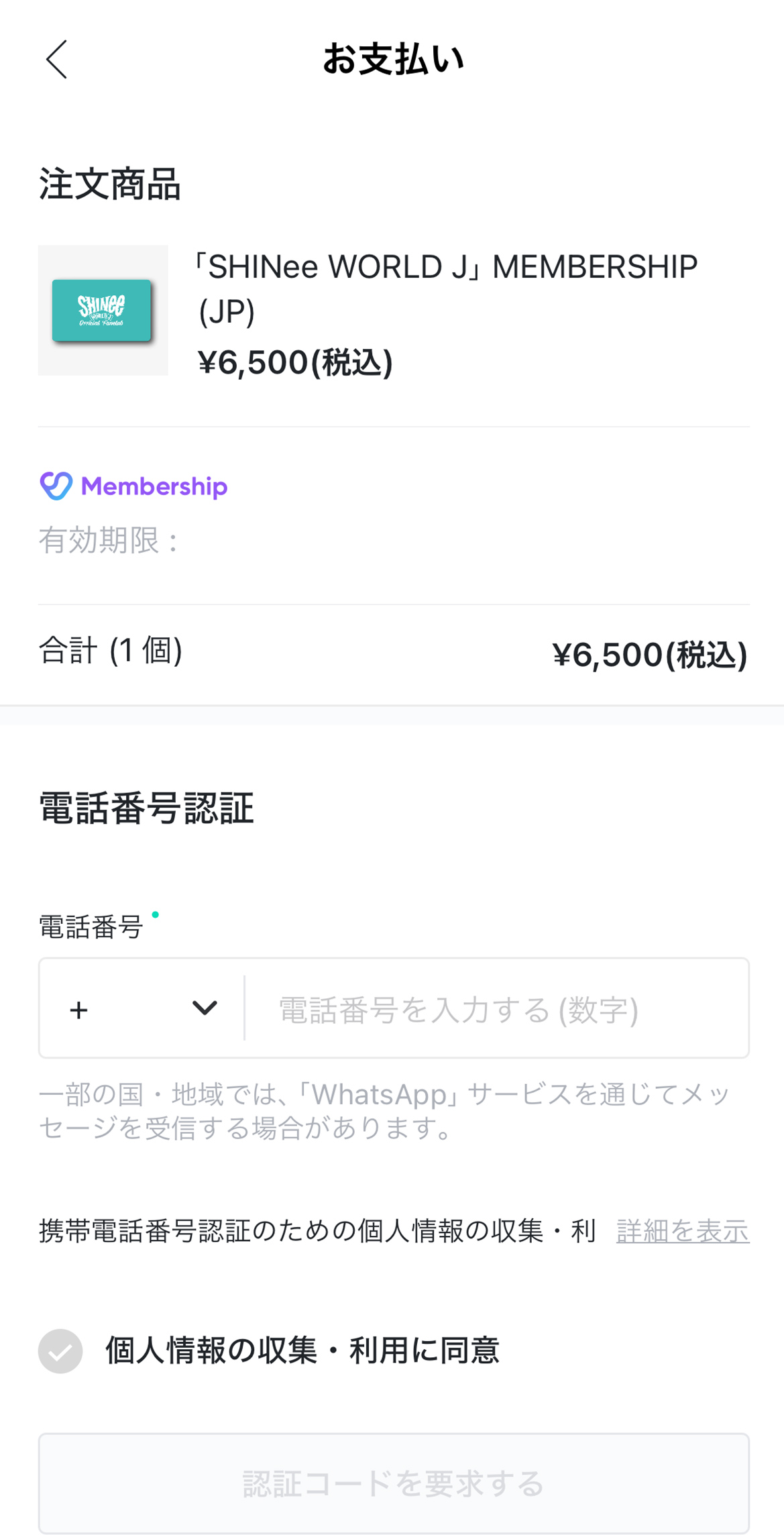Check 個人情報の収集・利用に同意
784x1535 pixels.
[60, 1351]
